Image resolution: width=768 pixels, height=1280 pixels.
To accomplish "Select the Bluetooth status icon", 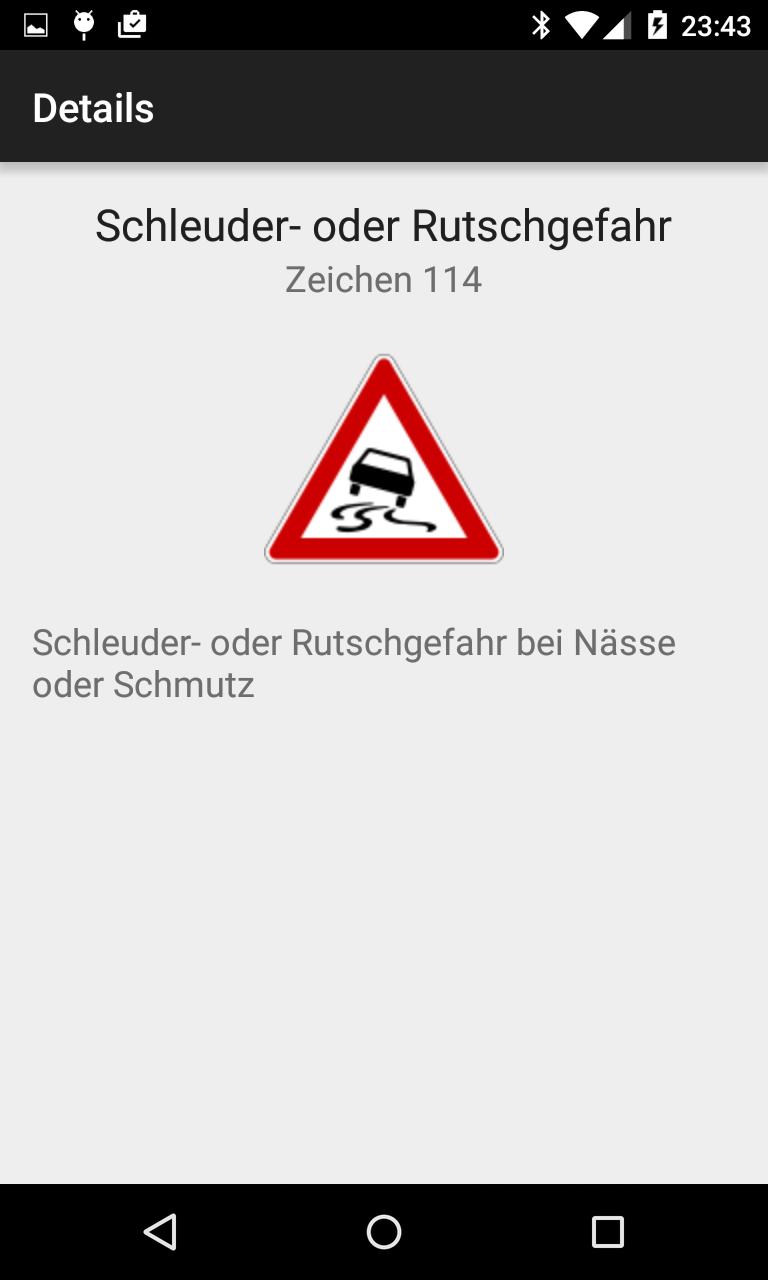I will tap(543, 25).
